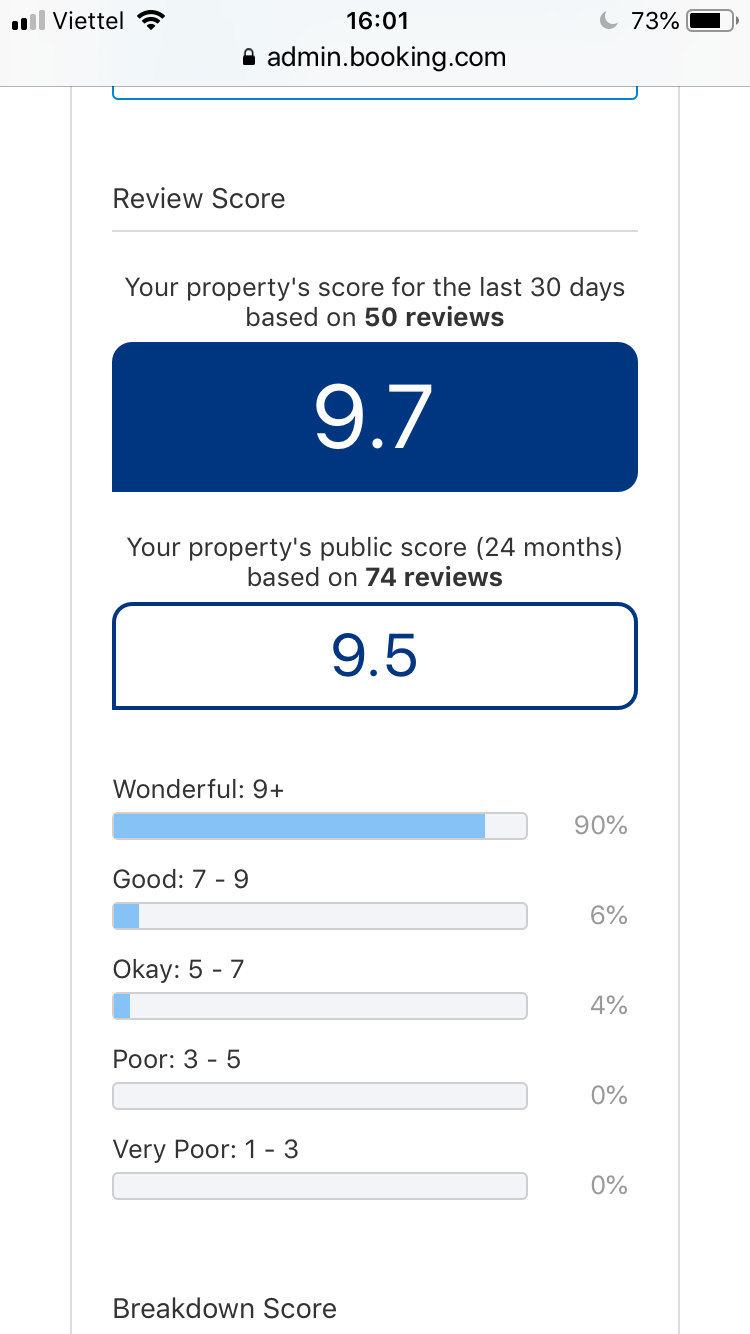The image size is (750, 1334).
Task: Tap the admin.booking.com address bar
Action: 375,58
